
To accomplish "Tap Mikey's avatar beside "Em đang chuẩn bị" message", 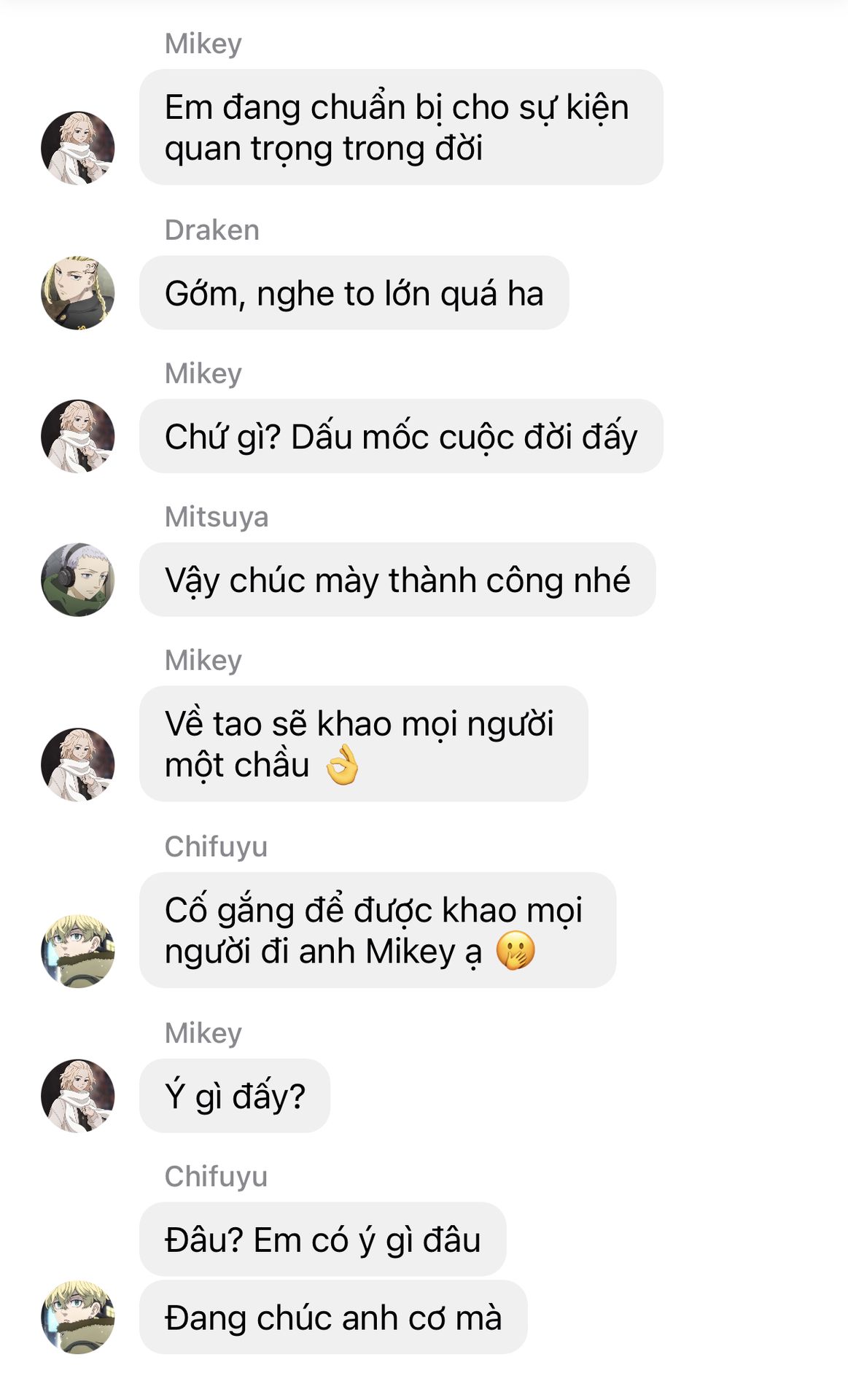I will (x=78, y=148).
